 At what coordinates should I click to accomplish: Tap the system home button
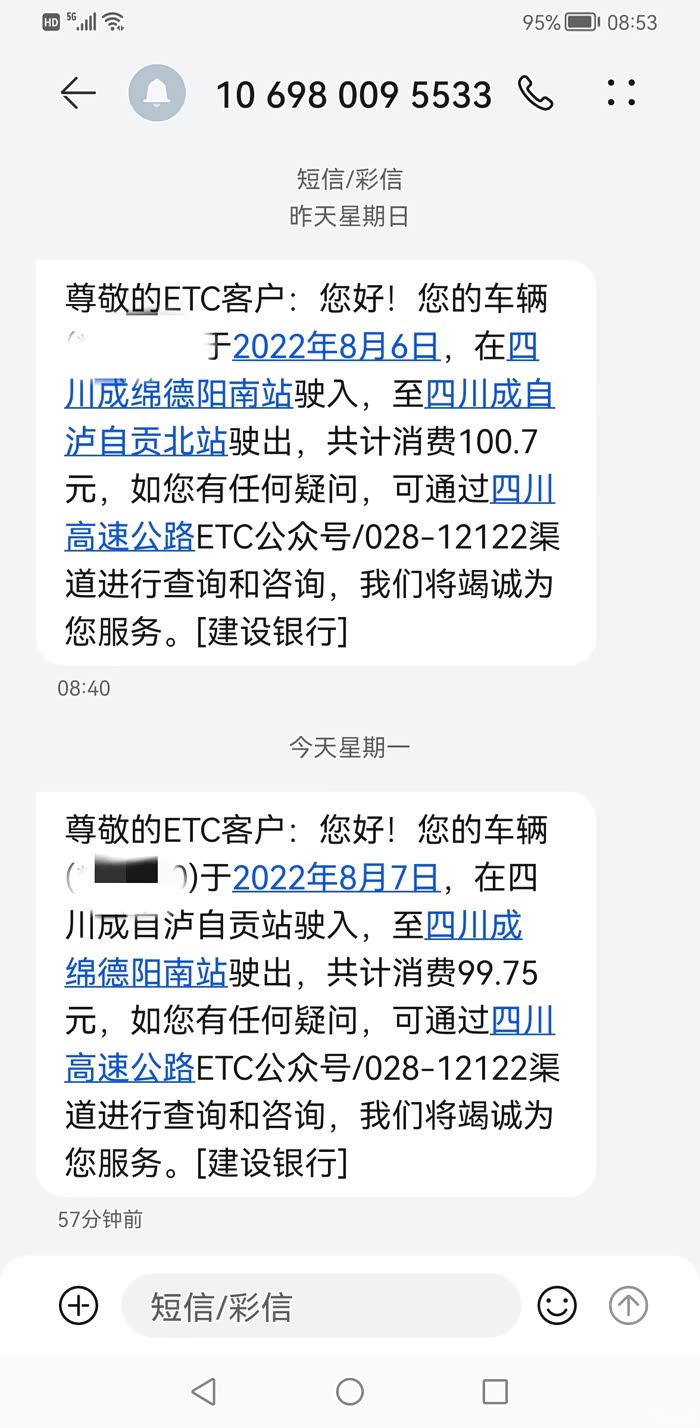coord(350,1391)
